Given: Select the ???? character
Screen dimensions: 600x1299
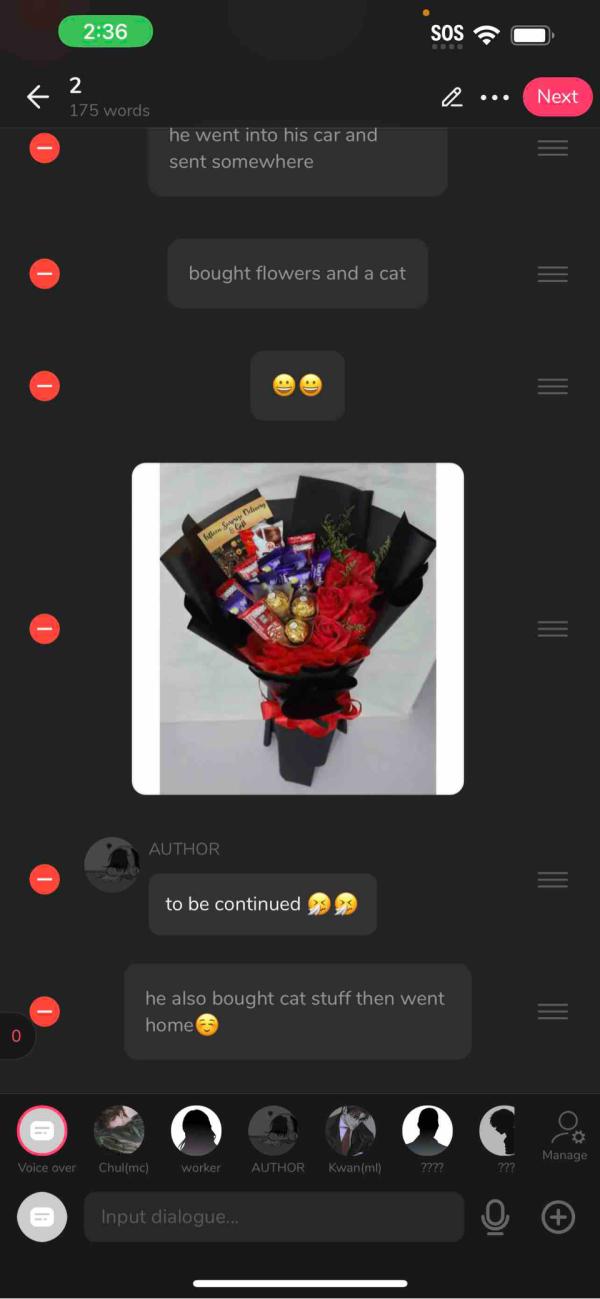Looking at the screenshot, I should click(x=427, y=1131).
